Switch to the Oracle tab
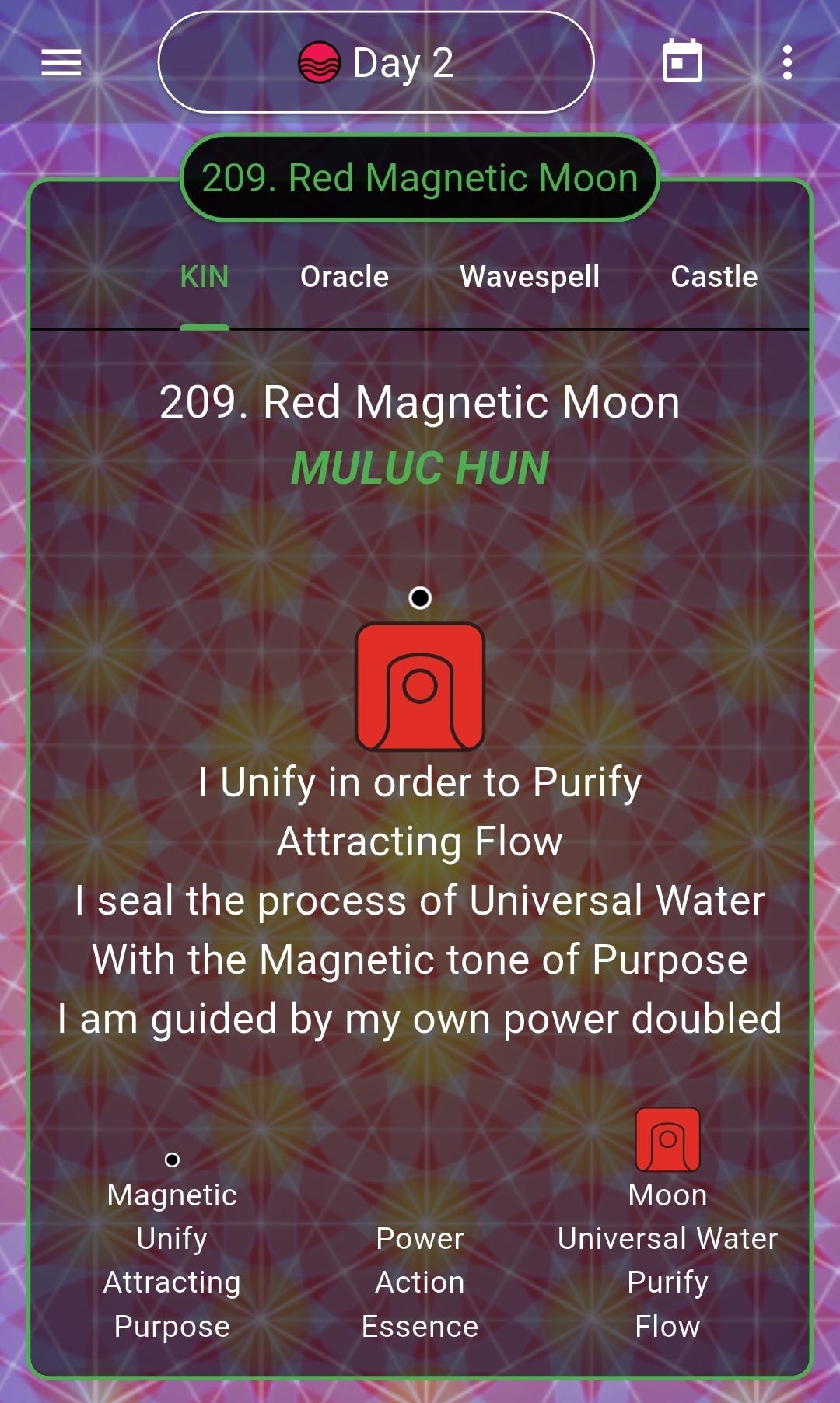The image size is (840, 1403). click(x=345, y=277)
